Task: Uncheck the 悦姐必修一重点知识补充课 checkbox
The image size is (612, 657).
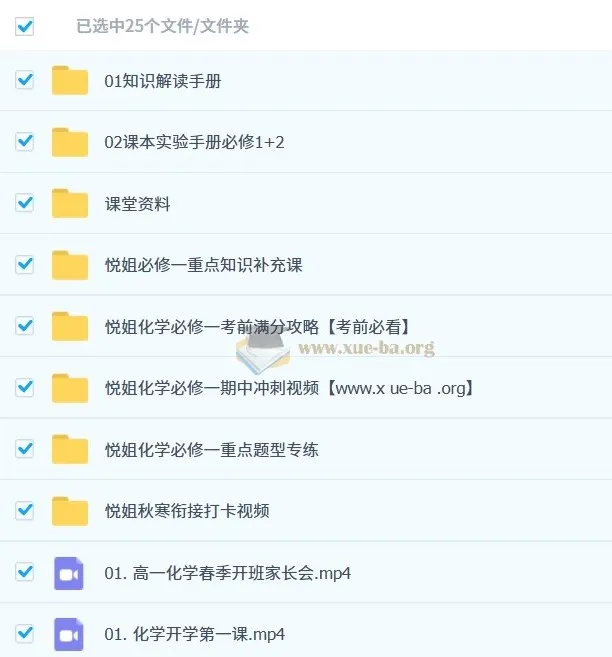Action: click(25, 264)
